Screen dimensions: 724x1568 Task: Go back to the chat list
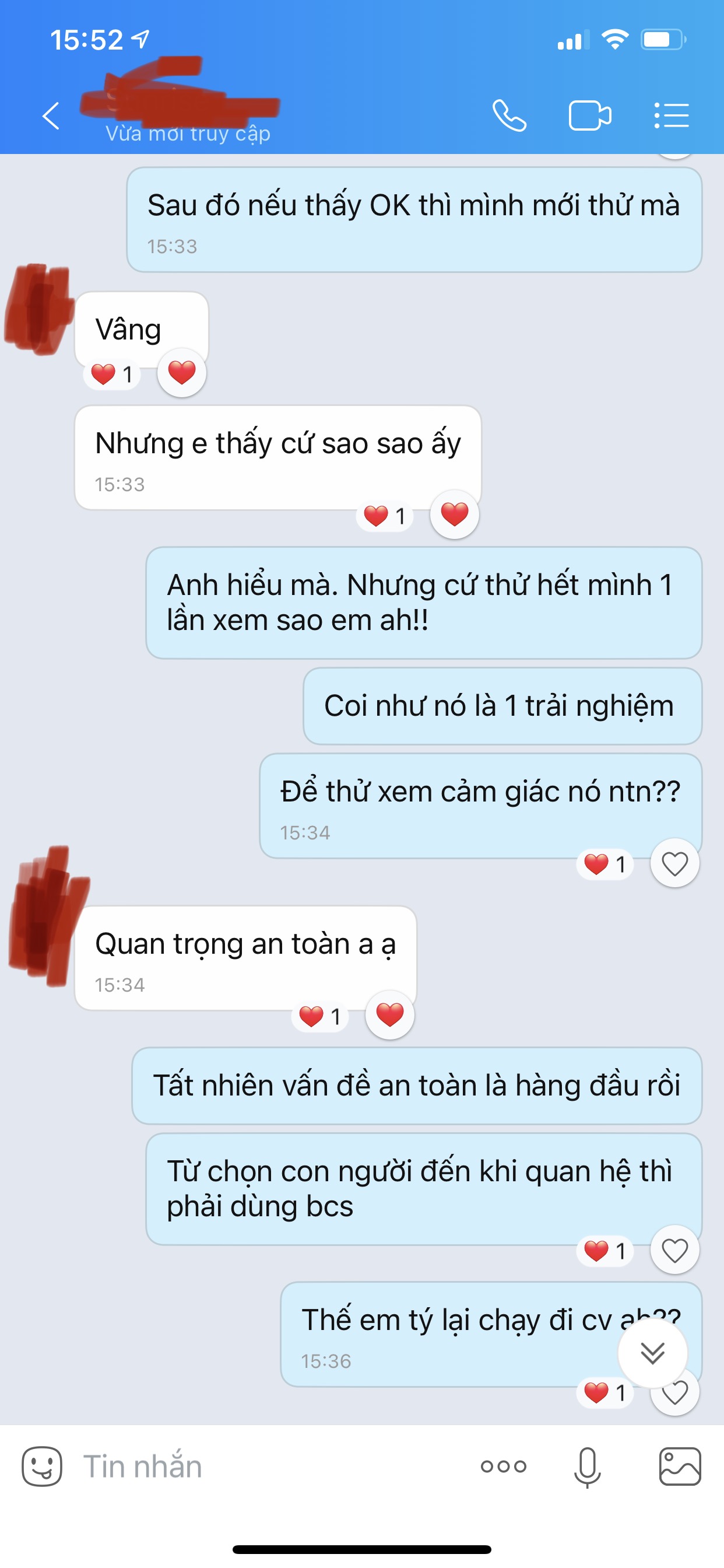(x=51, y=116)
